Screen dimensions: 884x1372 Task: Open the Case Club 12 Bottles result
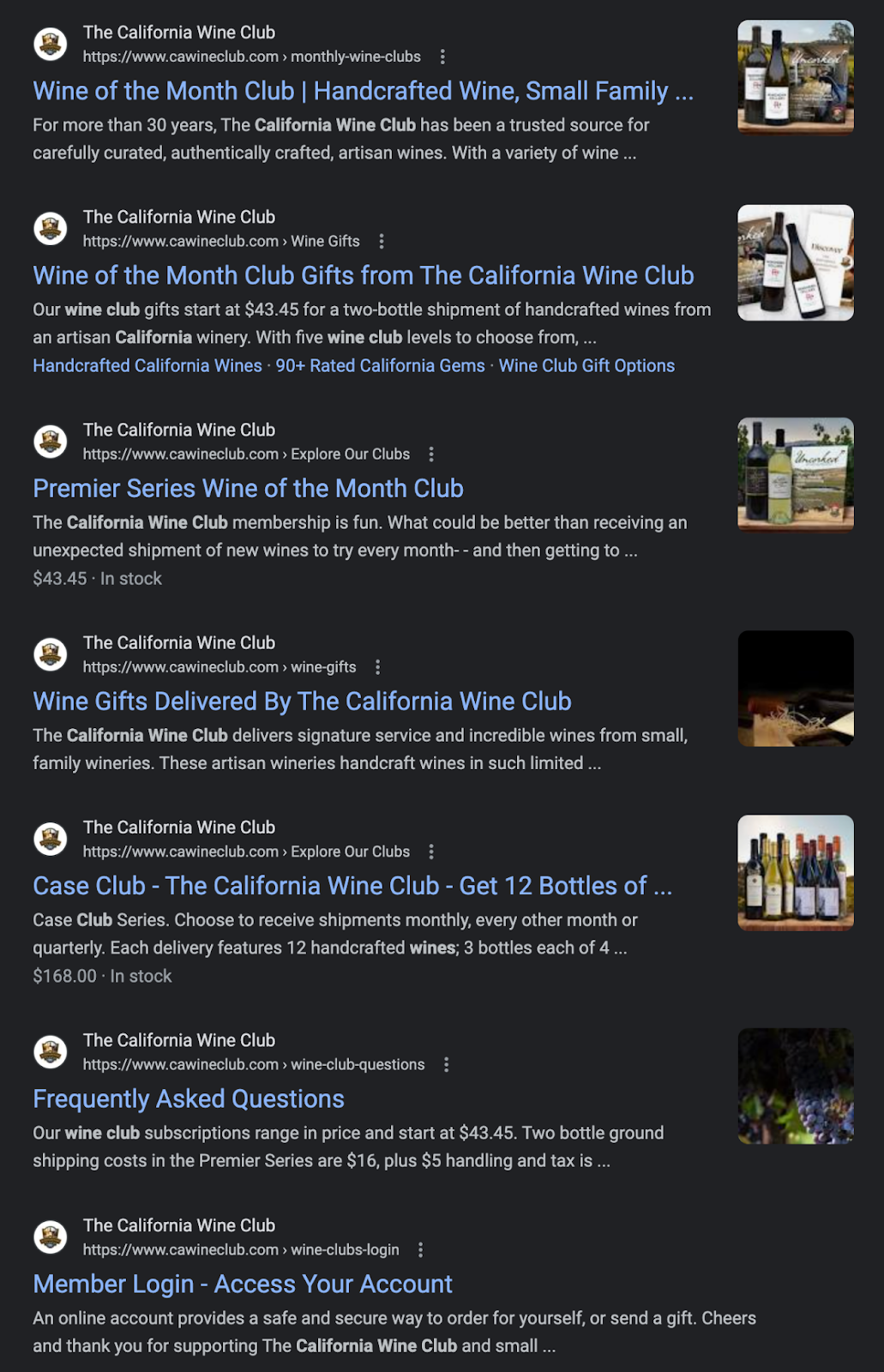coord(352,886)
